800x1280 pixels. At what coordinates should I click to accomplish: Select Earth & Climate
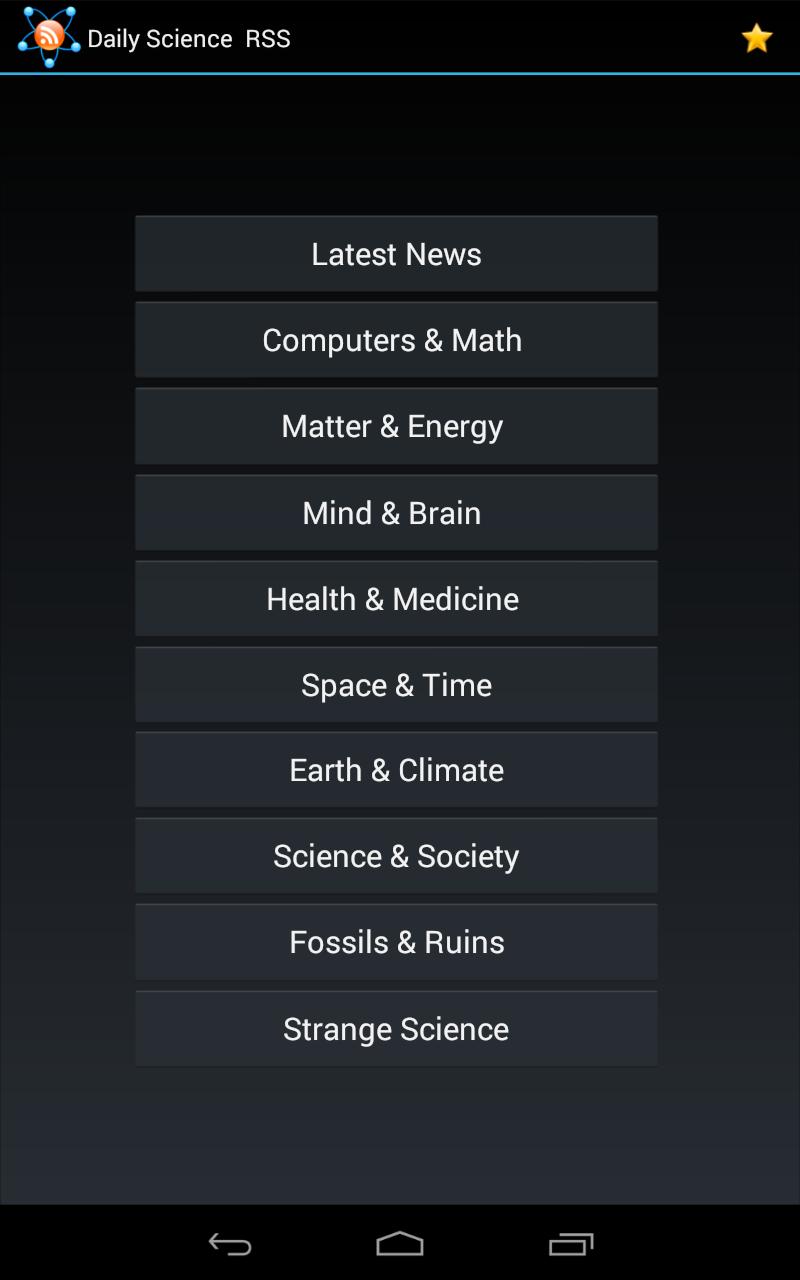(x=396, y=770)
